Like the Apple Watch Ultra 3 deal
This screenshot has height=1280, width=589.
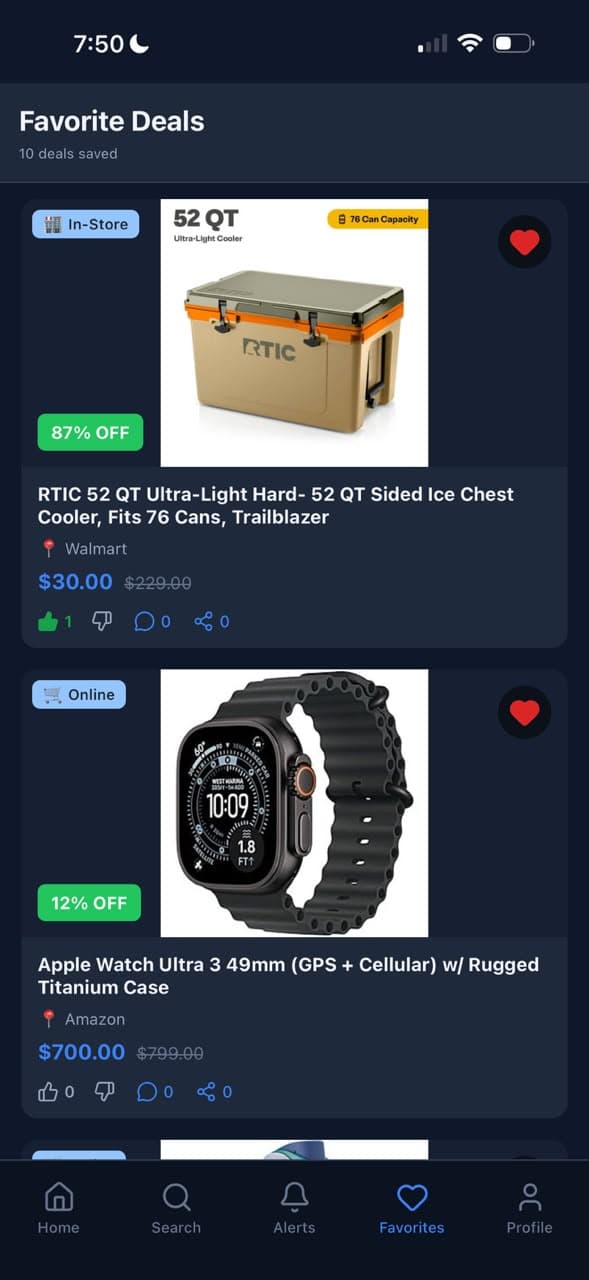click(x=56, y=1092)
